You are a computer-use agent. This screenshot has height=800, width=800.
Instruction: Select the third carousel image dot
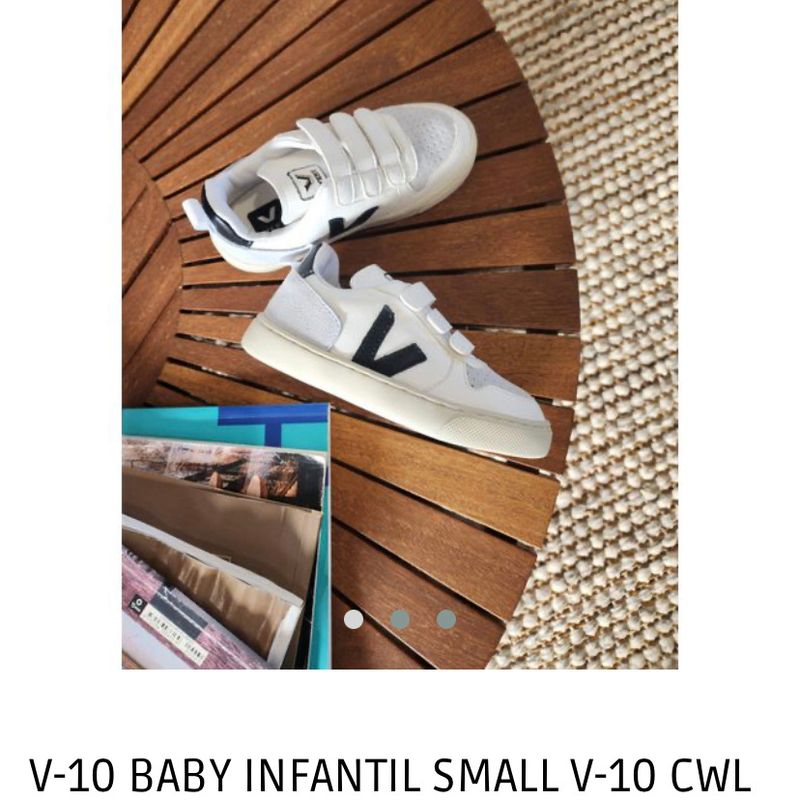[x=446, y=619]
